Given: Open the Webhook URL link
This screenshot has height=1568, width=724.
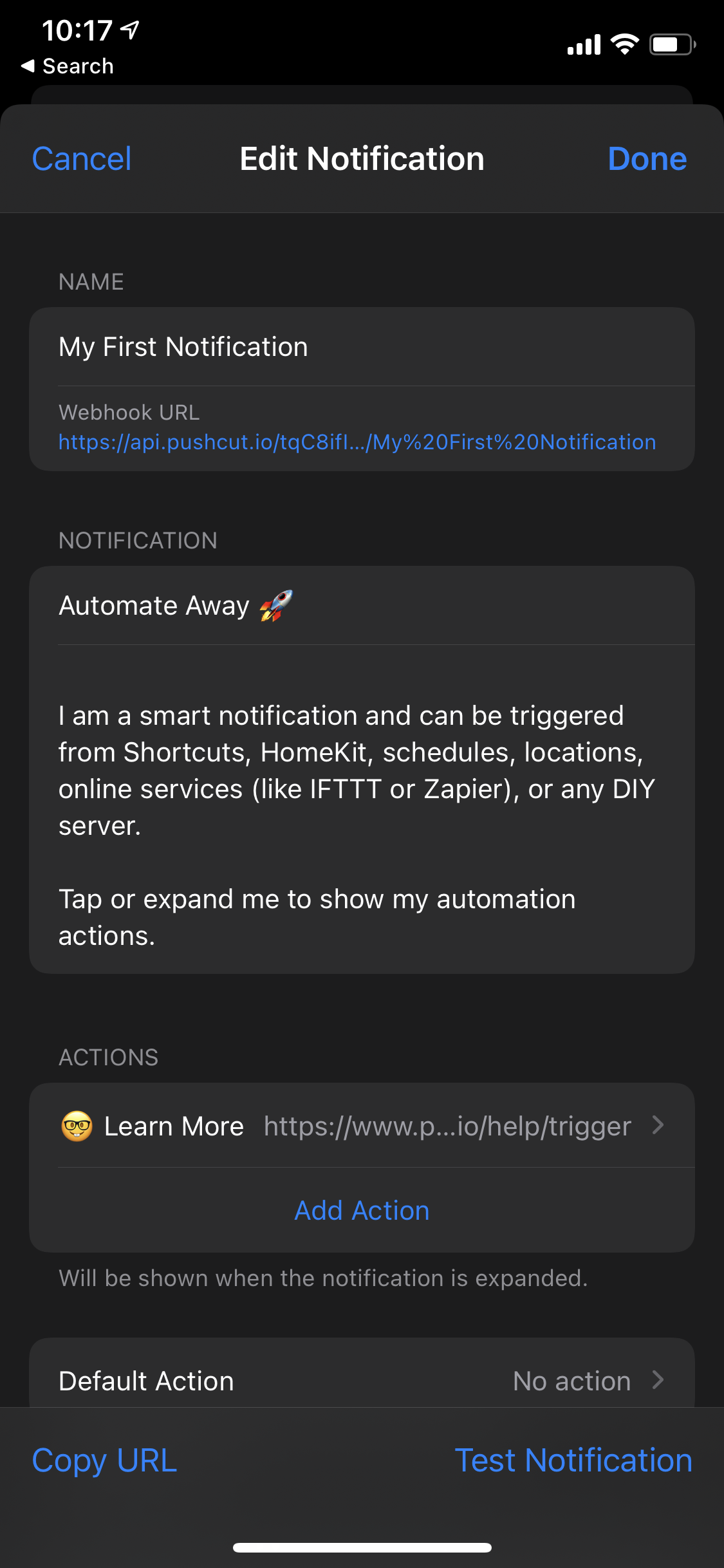Looking at the screenshot, I should coord(357,442).
